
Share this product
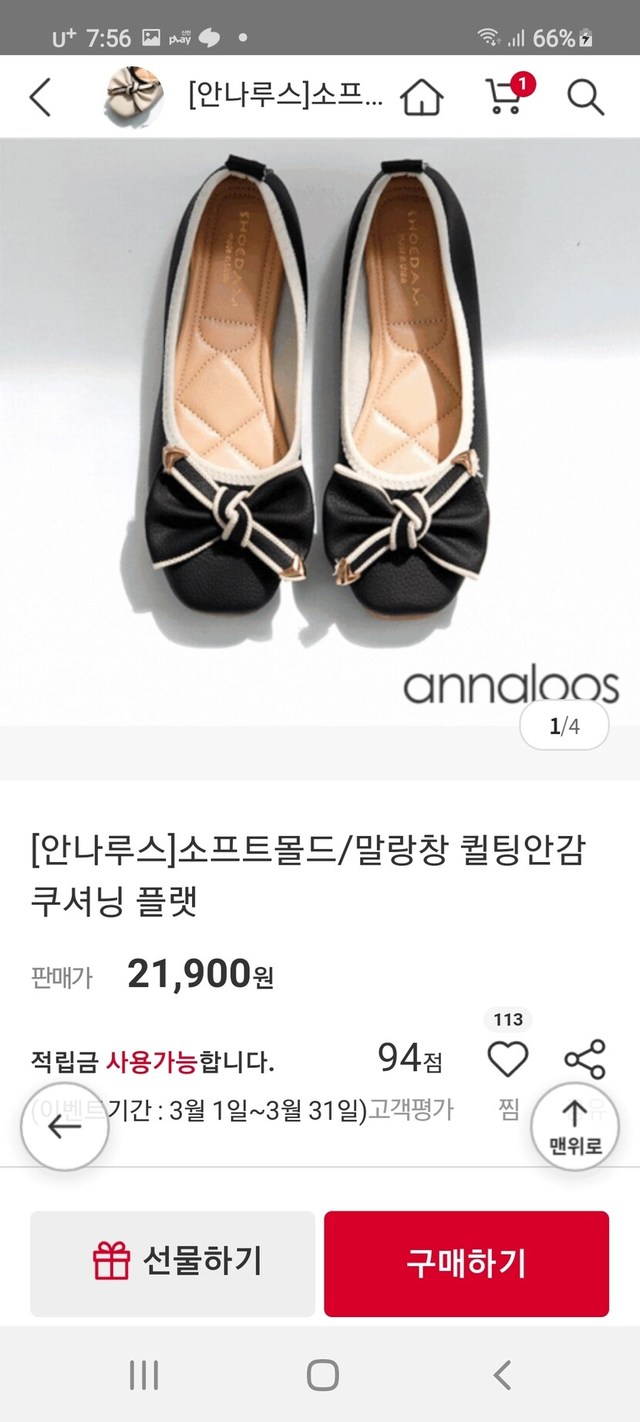click(x=585, y=1059)
